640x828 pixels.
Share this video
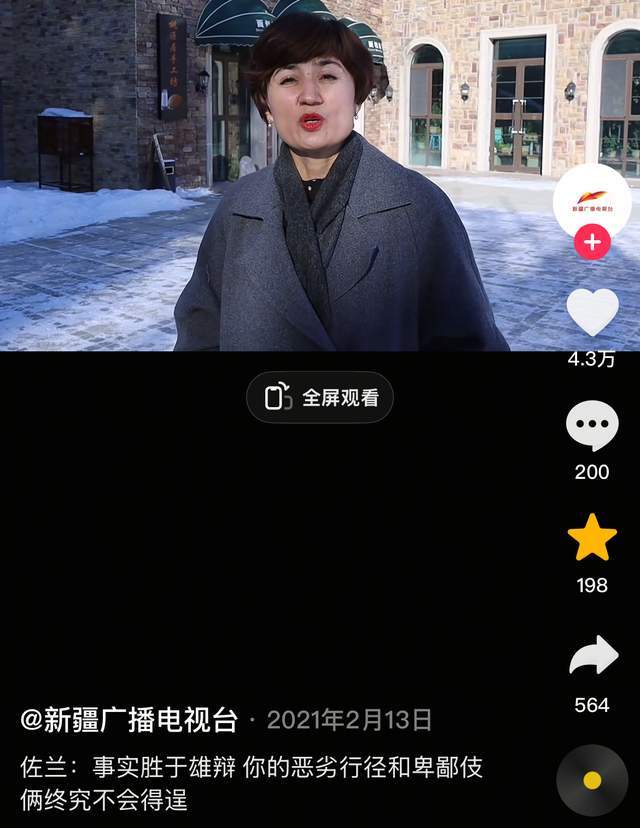pos(592,656)
